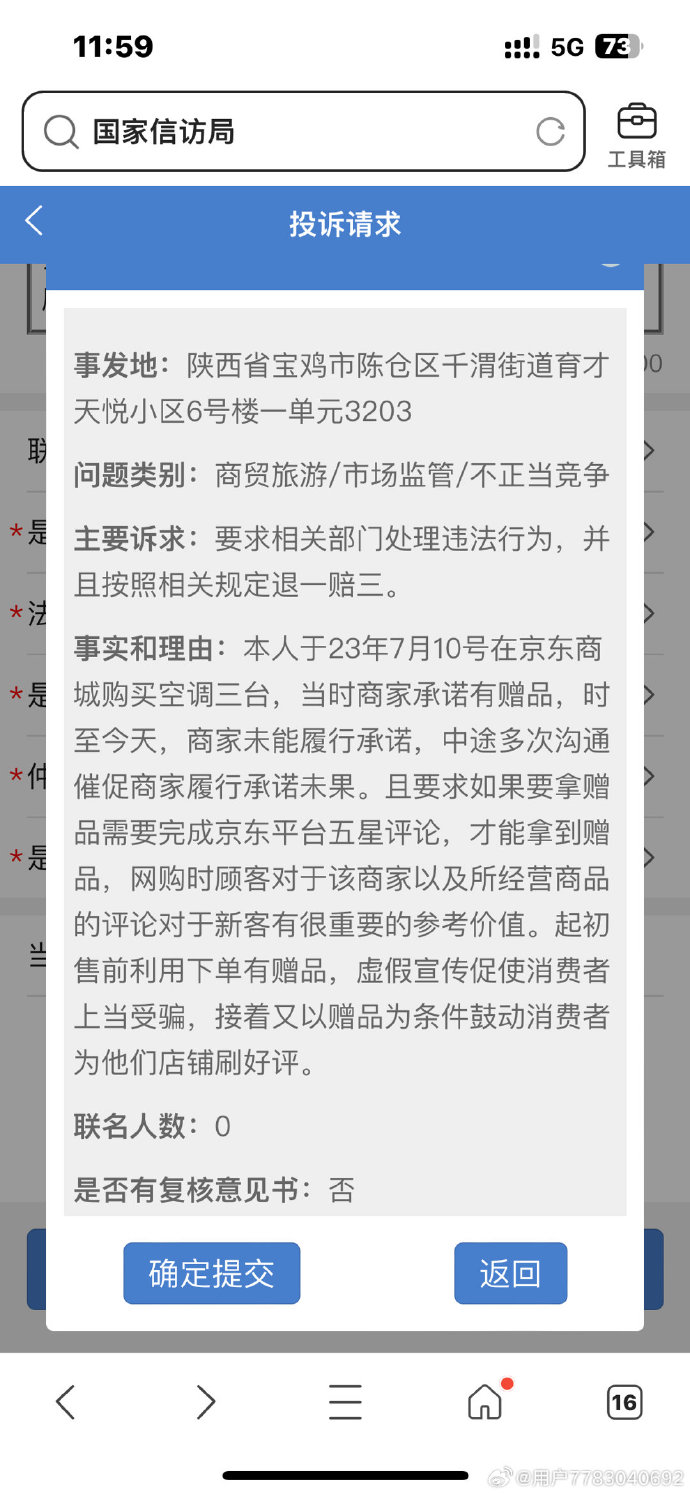Go to the previous page in the browser
Image resolution: width=690 pixels, height=1494 pixels.
pos(66,1402)
